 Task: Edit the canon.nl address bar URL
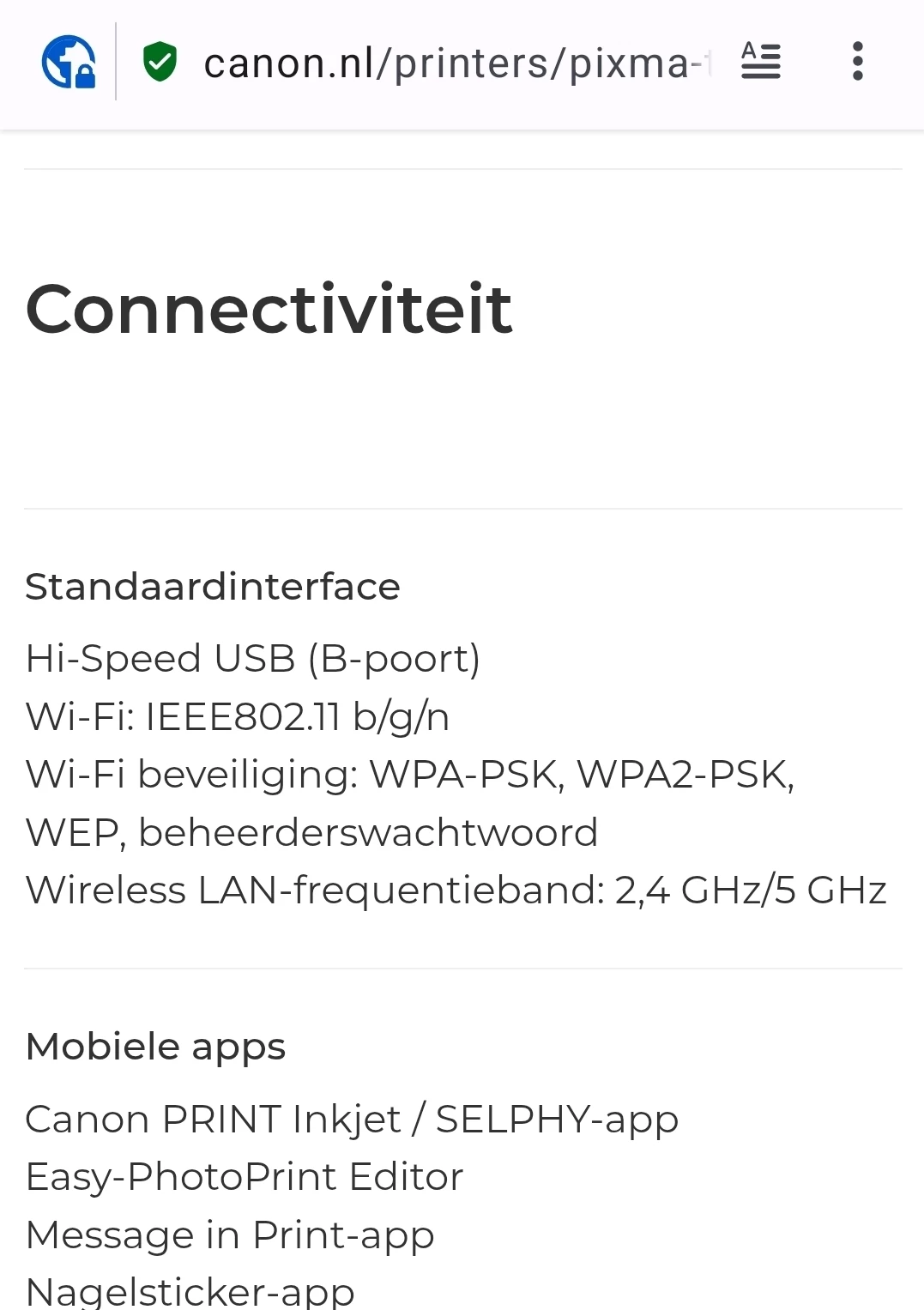(x=455, y=63)
